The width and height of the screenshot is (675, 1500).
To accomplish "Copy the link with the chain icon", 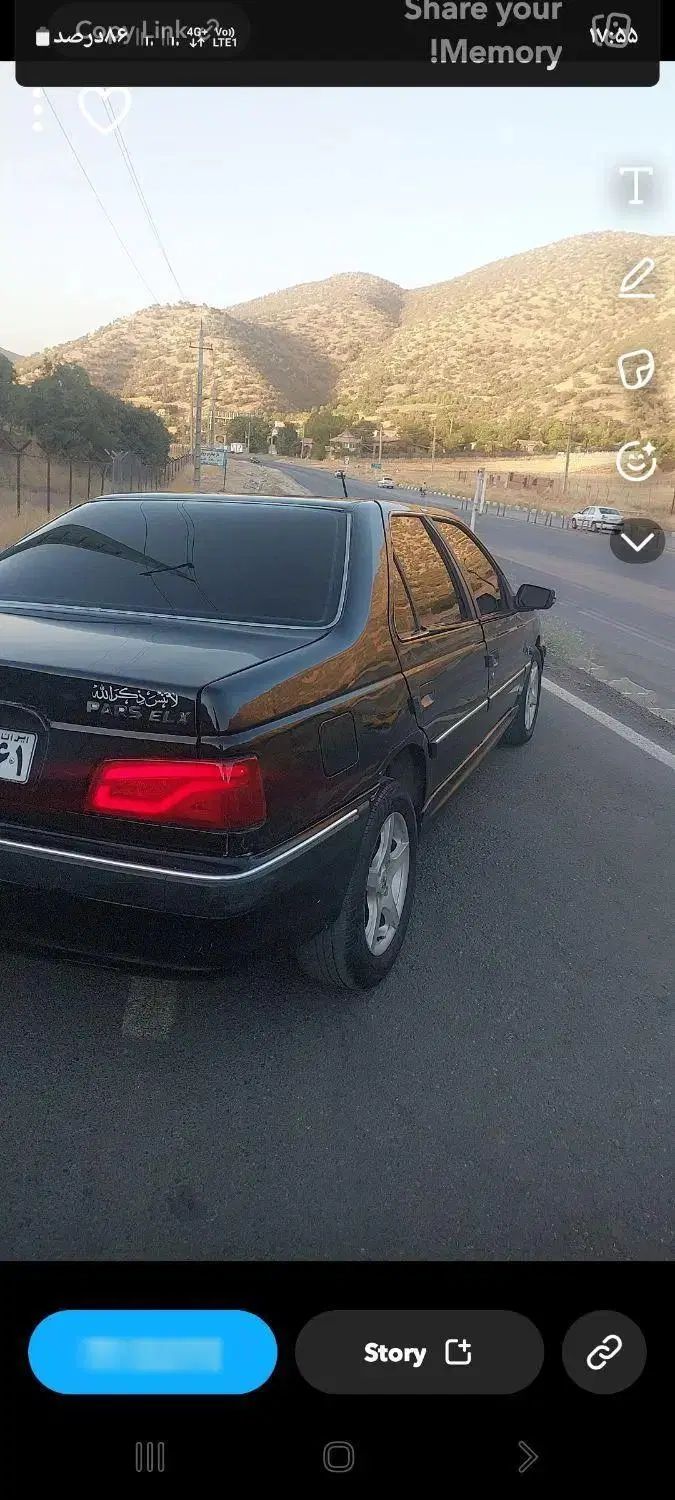I will [604, 1352].
